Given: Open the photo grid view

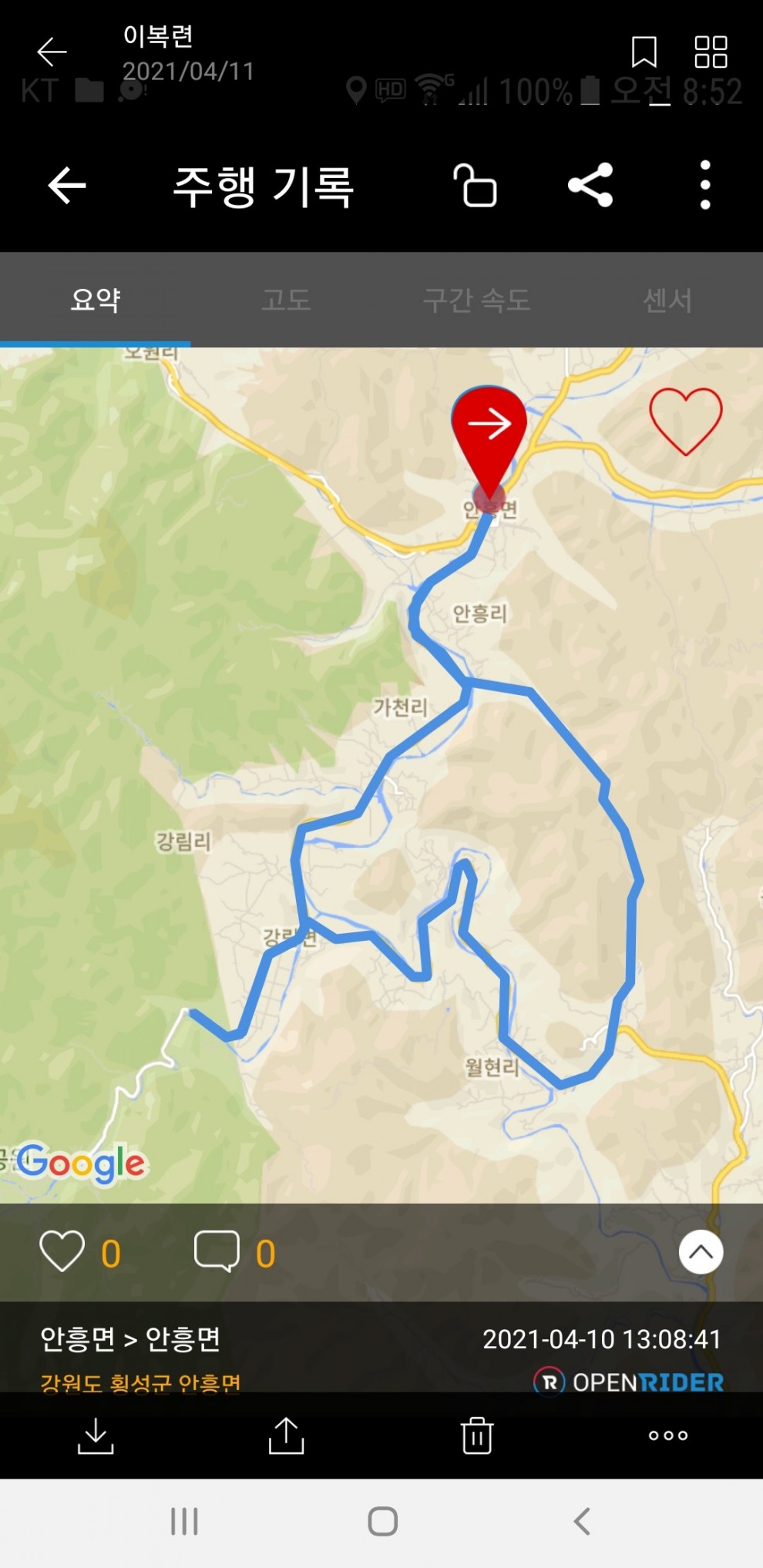Looking at the screenshot, I should [x=711, y=52].
